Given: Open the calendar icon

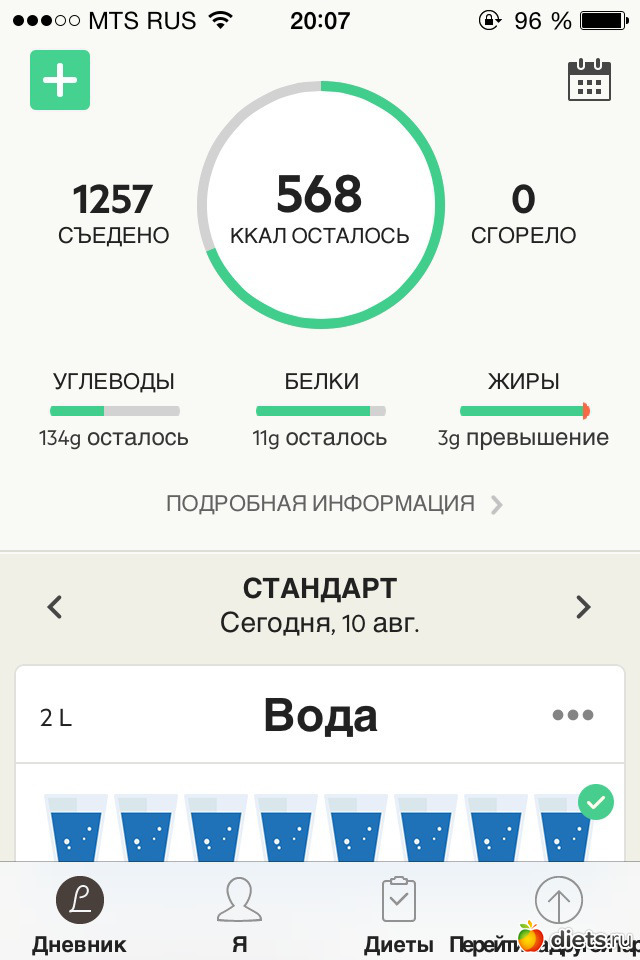Looking at the screenshot, I should click(589, 80).
